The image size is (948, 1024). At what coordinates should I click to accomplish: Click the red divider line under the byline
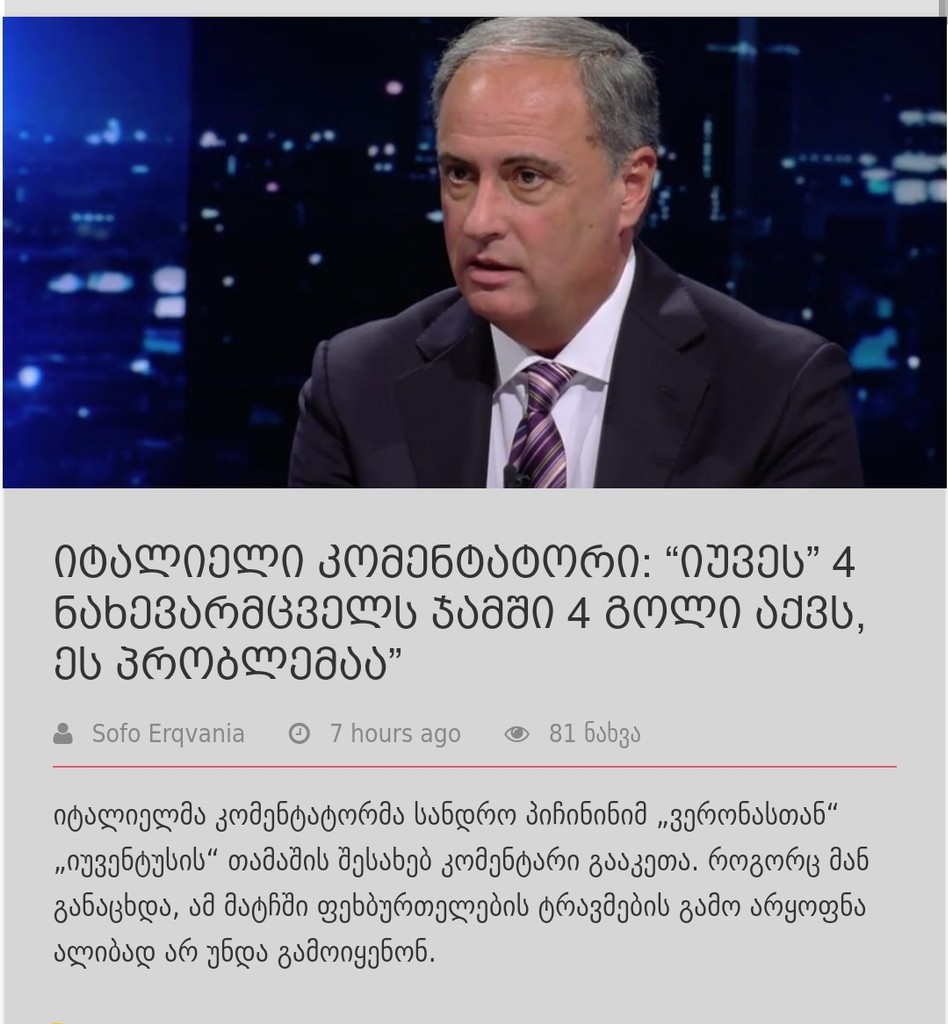click(x=474, y=765)
